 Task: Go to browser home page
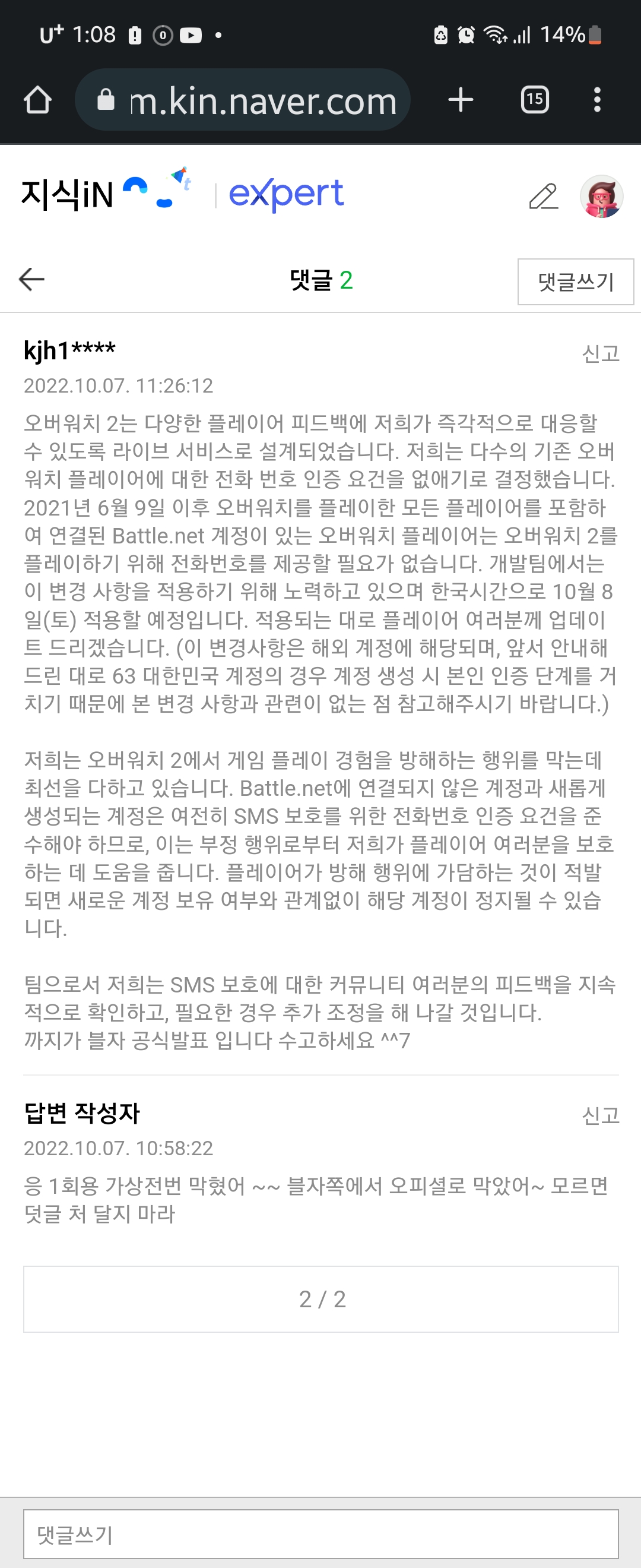37,100
